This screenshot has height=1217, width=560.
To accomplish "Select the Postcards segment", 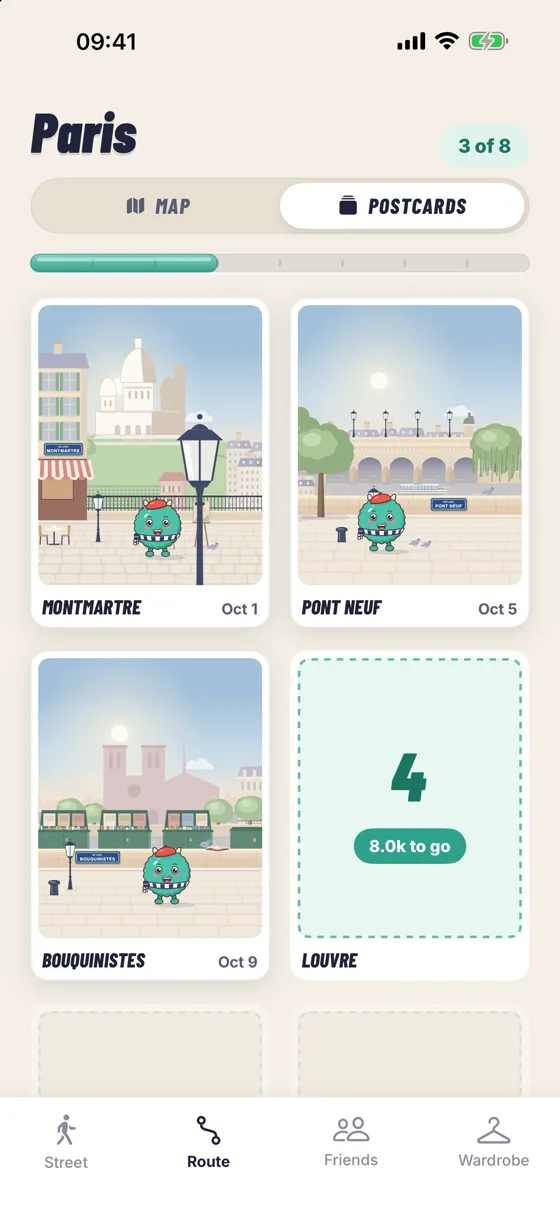I will (402, 206).
